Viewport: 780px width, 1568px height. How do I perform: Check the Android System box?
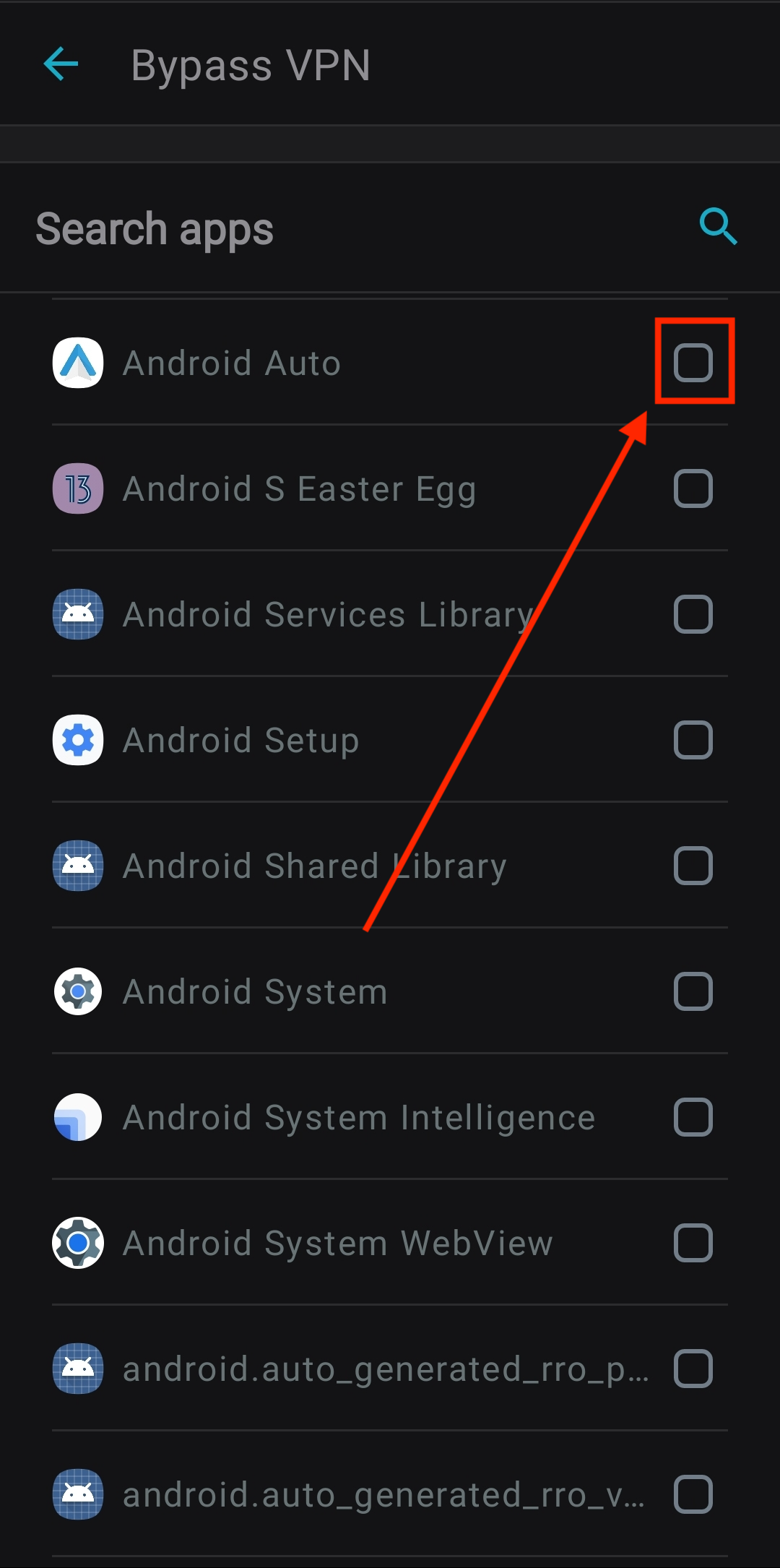coord(693,991)
